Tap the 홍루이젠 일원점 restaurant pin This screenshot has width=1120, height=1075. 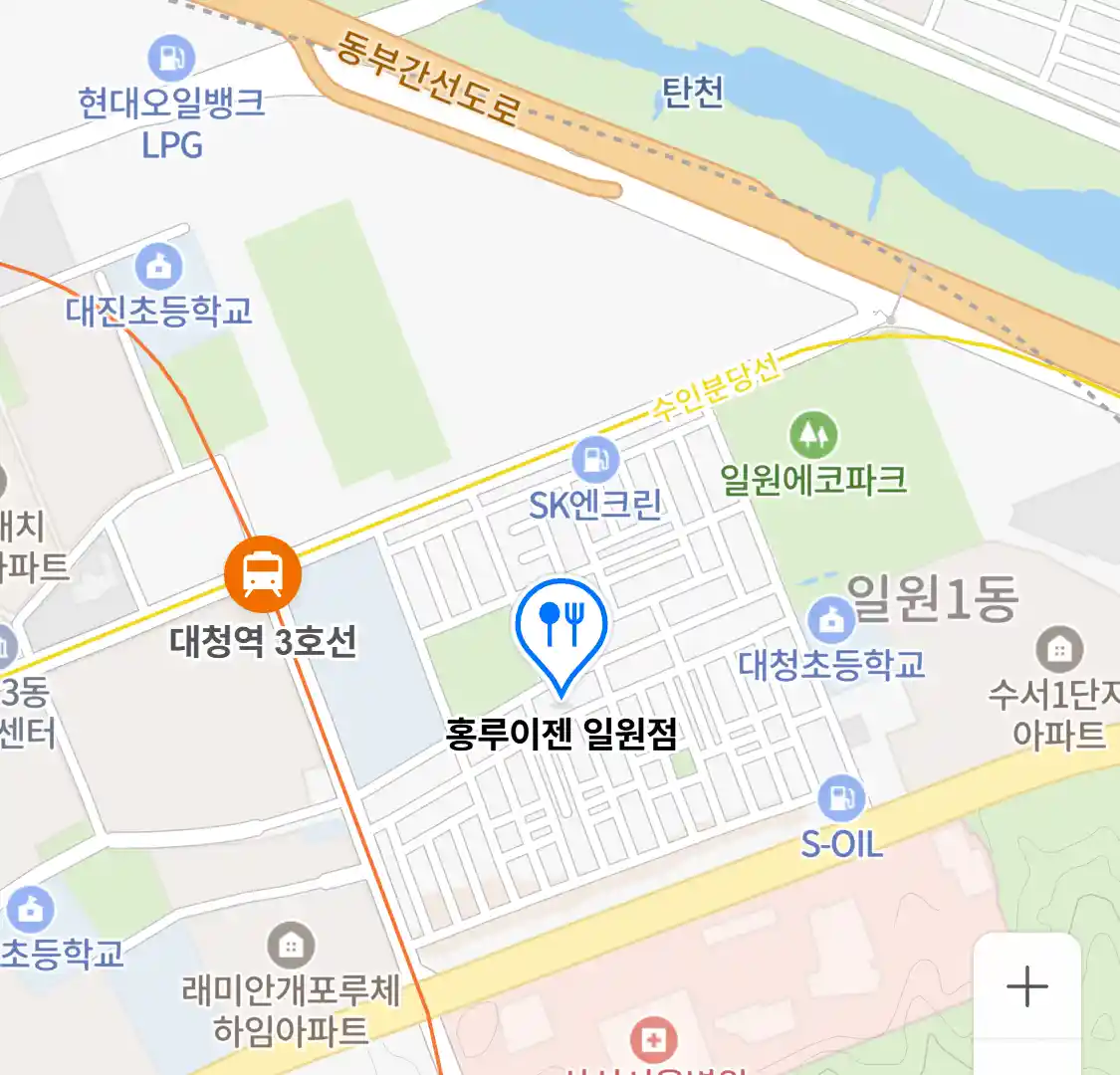560,629
